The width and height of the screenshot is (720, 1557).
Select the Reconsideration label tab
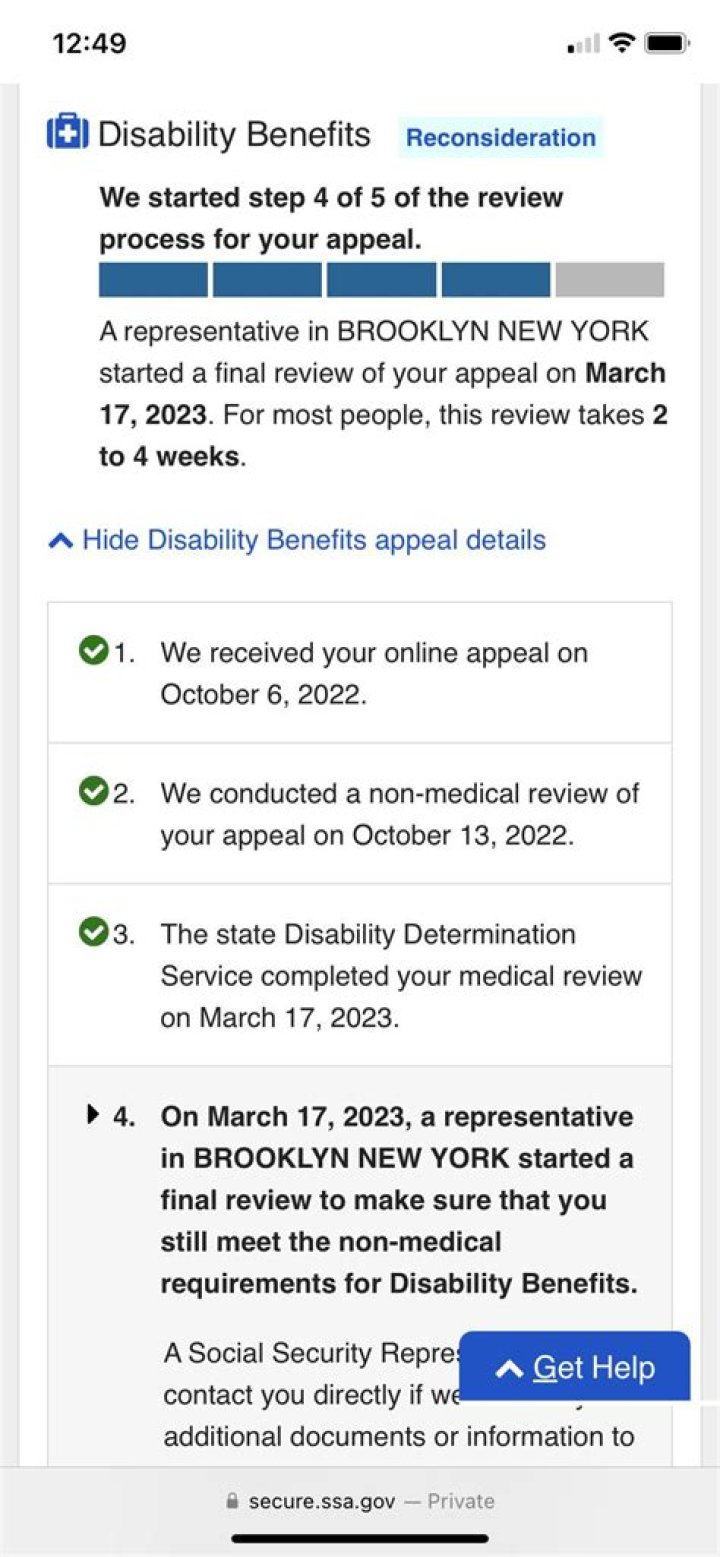(500, 138)
